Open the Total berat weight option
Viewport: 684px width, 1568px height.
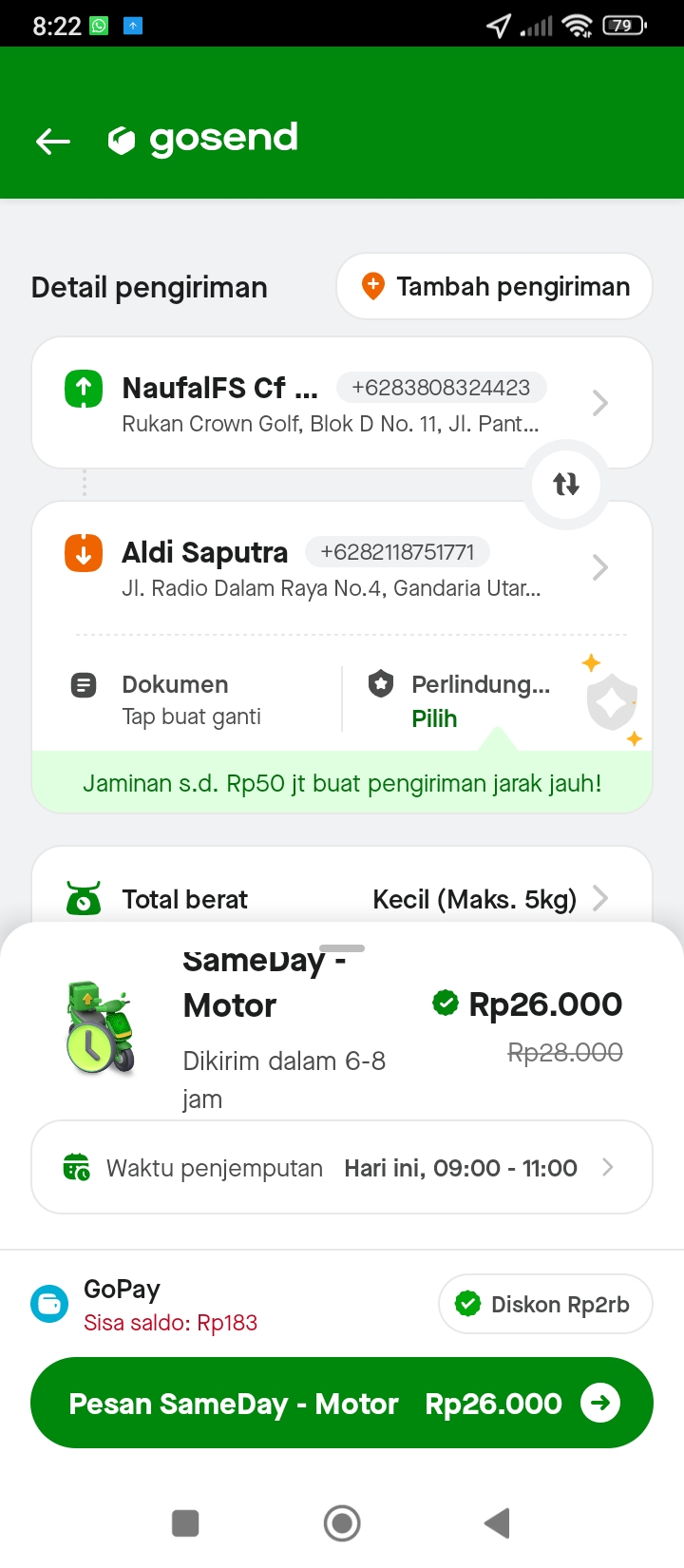tap(342, 898)
